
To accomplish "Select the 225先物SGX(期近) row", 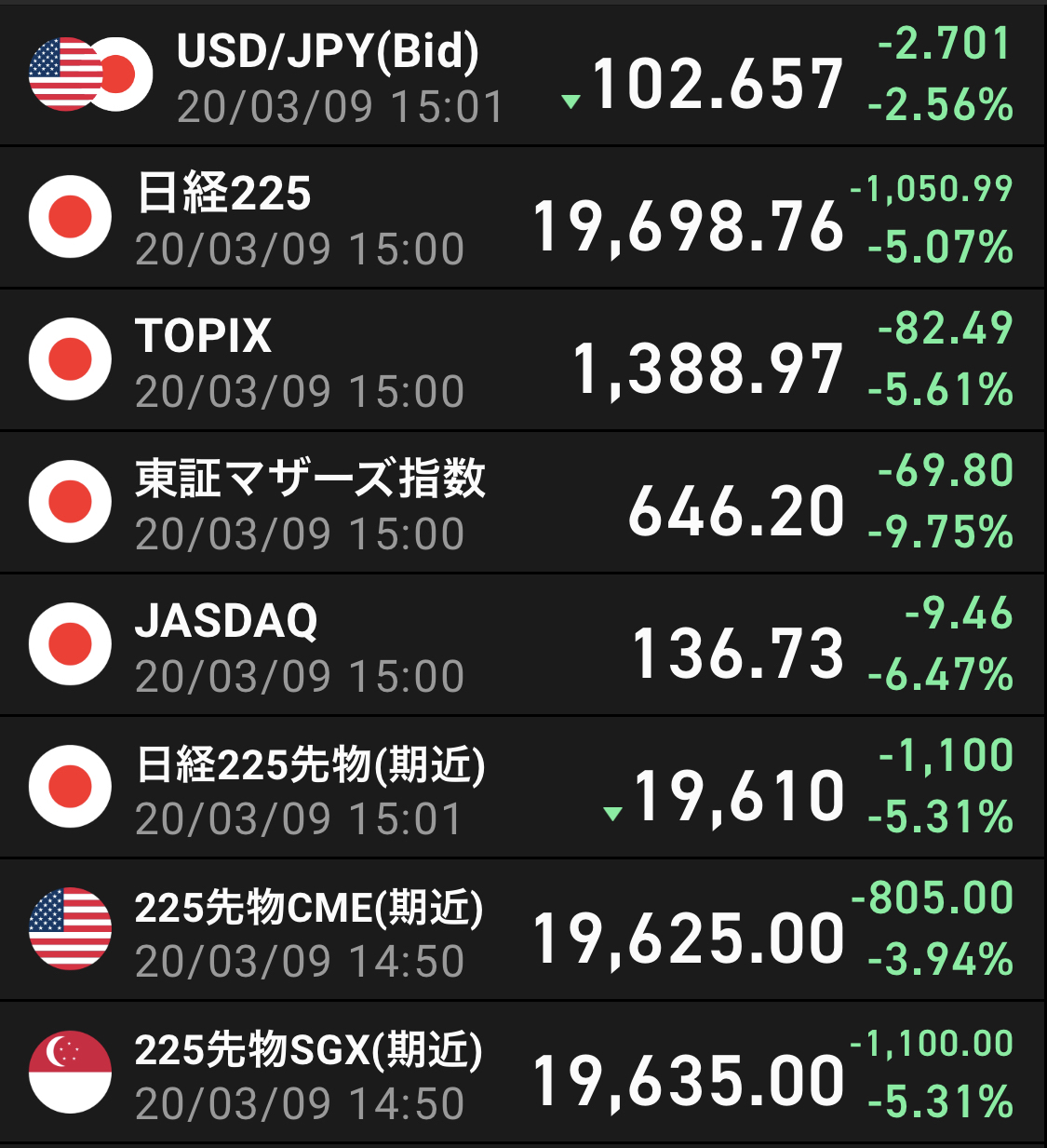I will pos(521,1073).
